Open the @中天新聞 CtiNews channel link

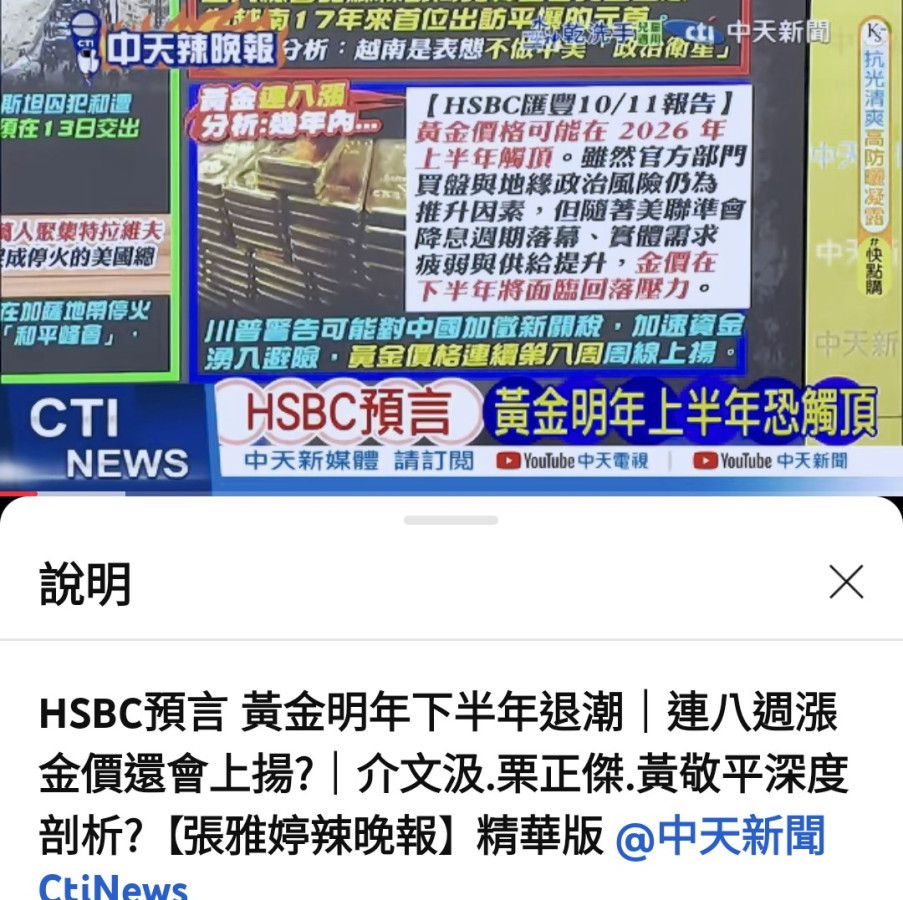point(720,836)
